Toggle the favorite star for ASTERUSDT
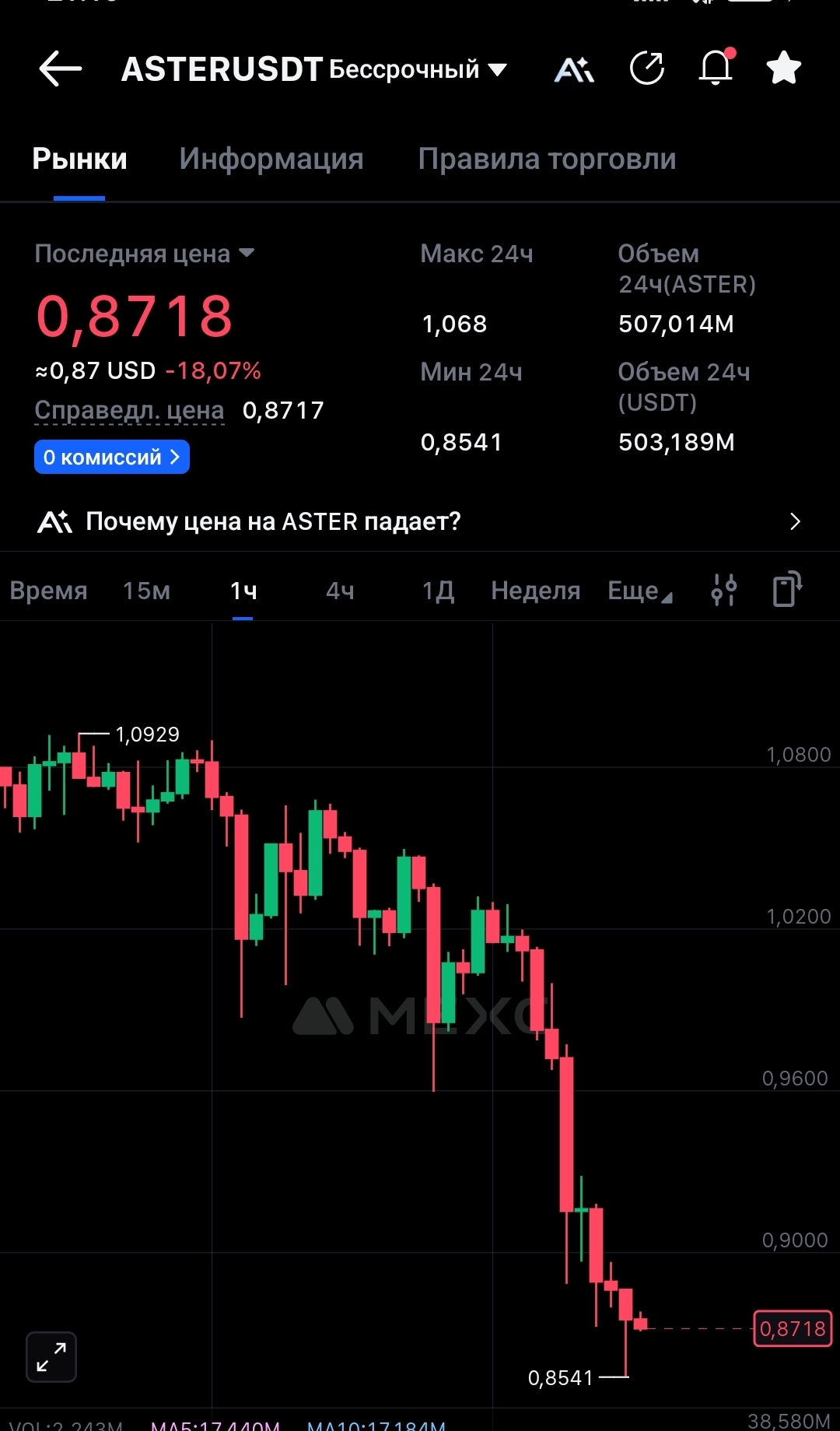 pyautogui.click(x=783, y=68)
